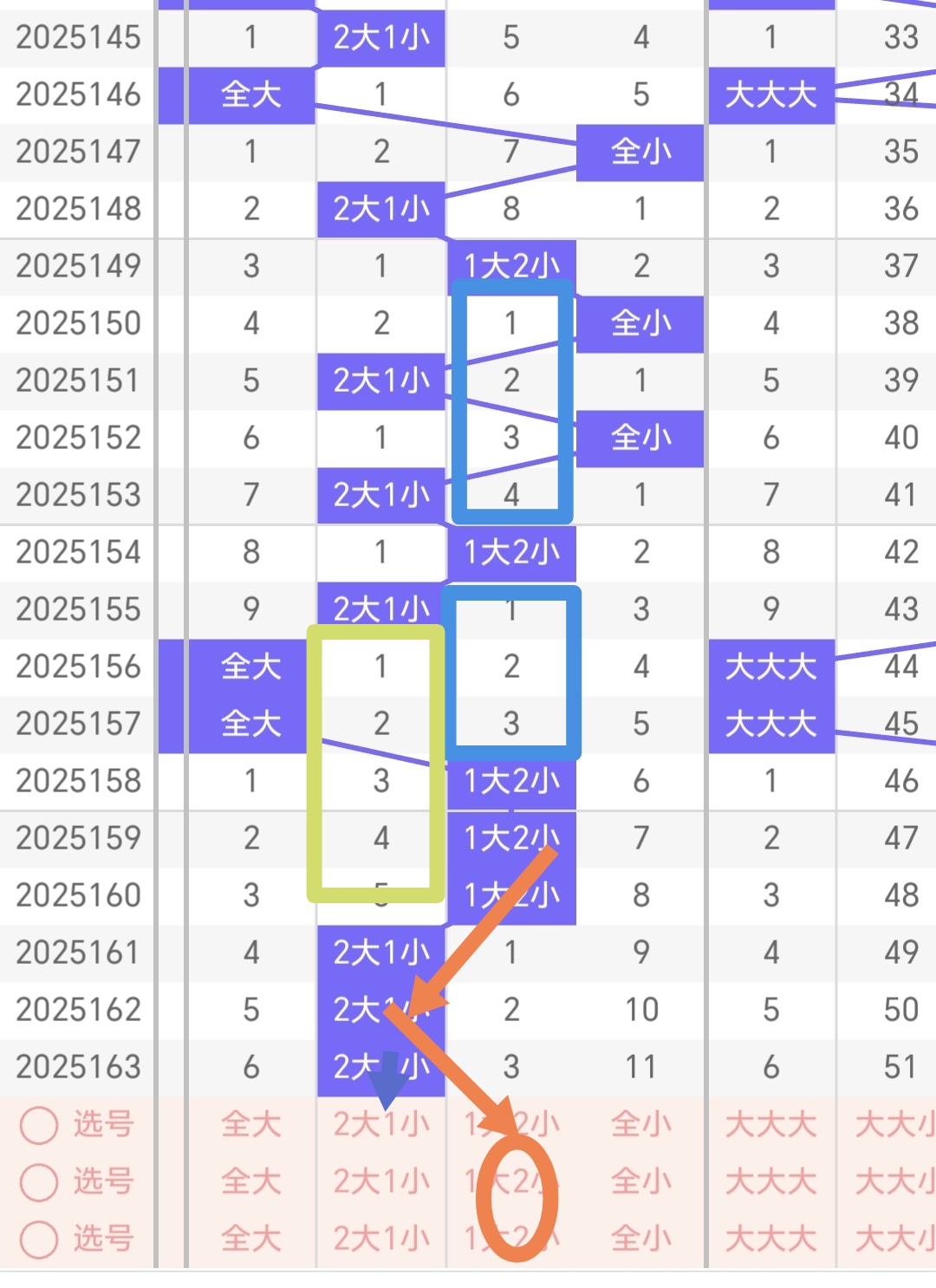The image size is (936, 1288).
Task: Click the 大大大 cell of period 2025157
Action: pos(771,724)
